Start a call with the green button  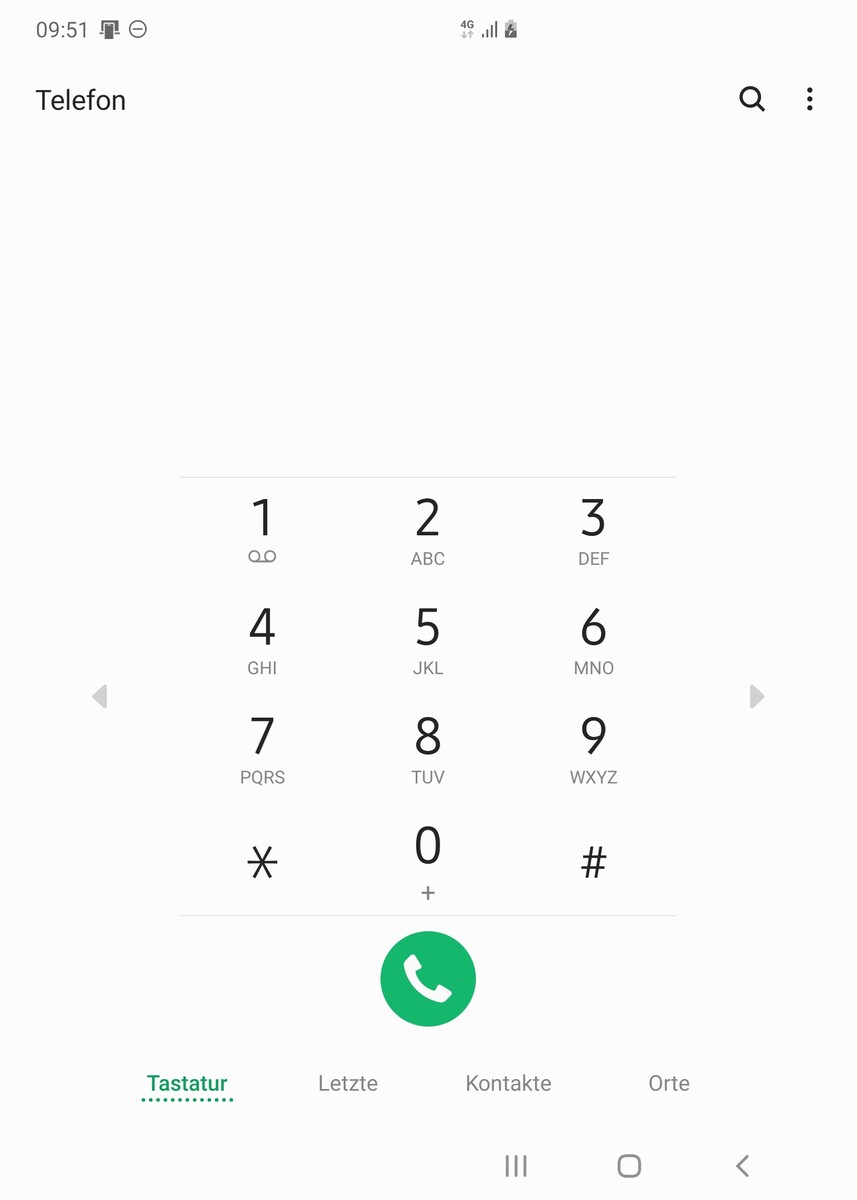428,979
